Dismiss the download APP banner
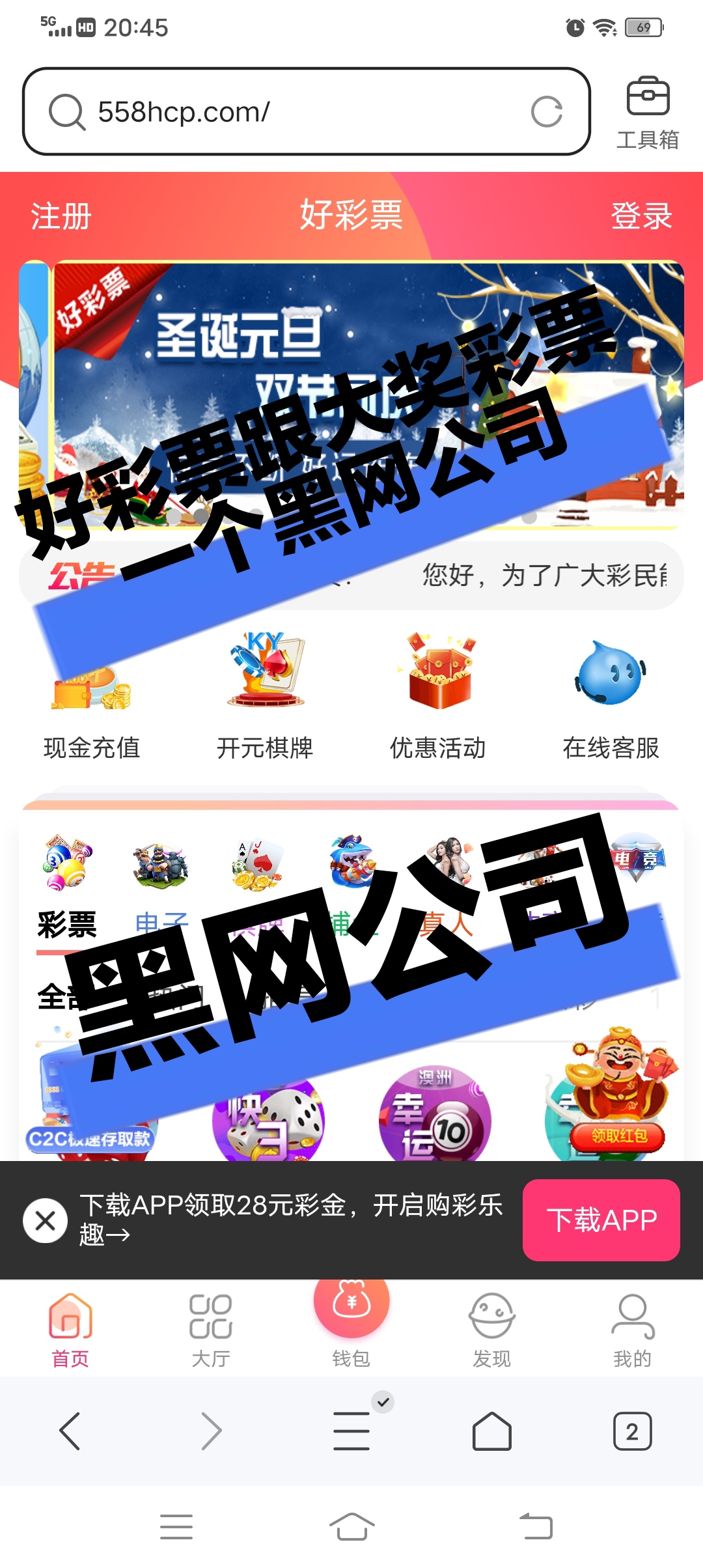 [45, 1220]
